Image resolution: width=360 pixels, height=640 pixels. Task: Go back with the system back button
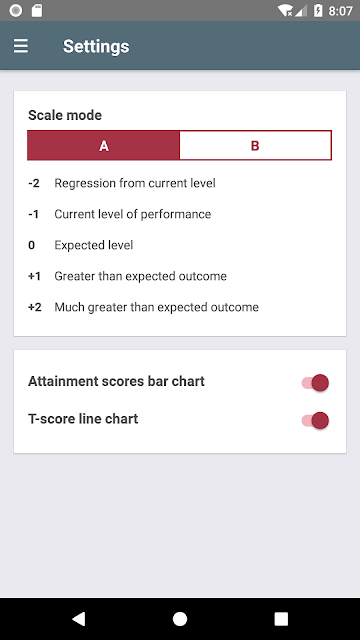[x=79, y=619]
